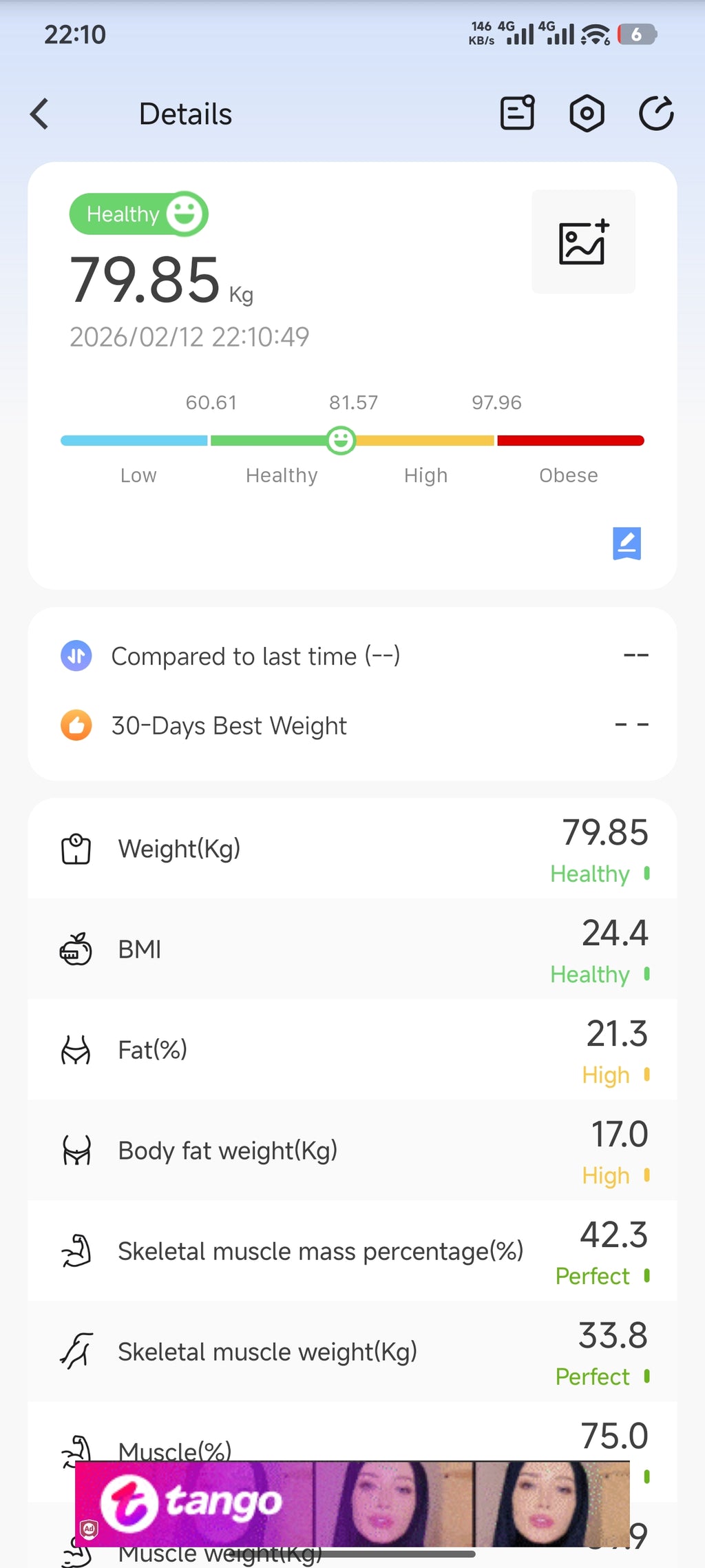Tap the share arrow icon

coord(656,114)
